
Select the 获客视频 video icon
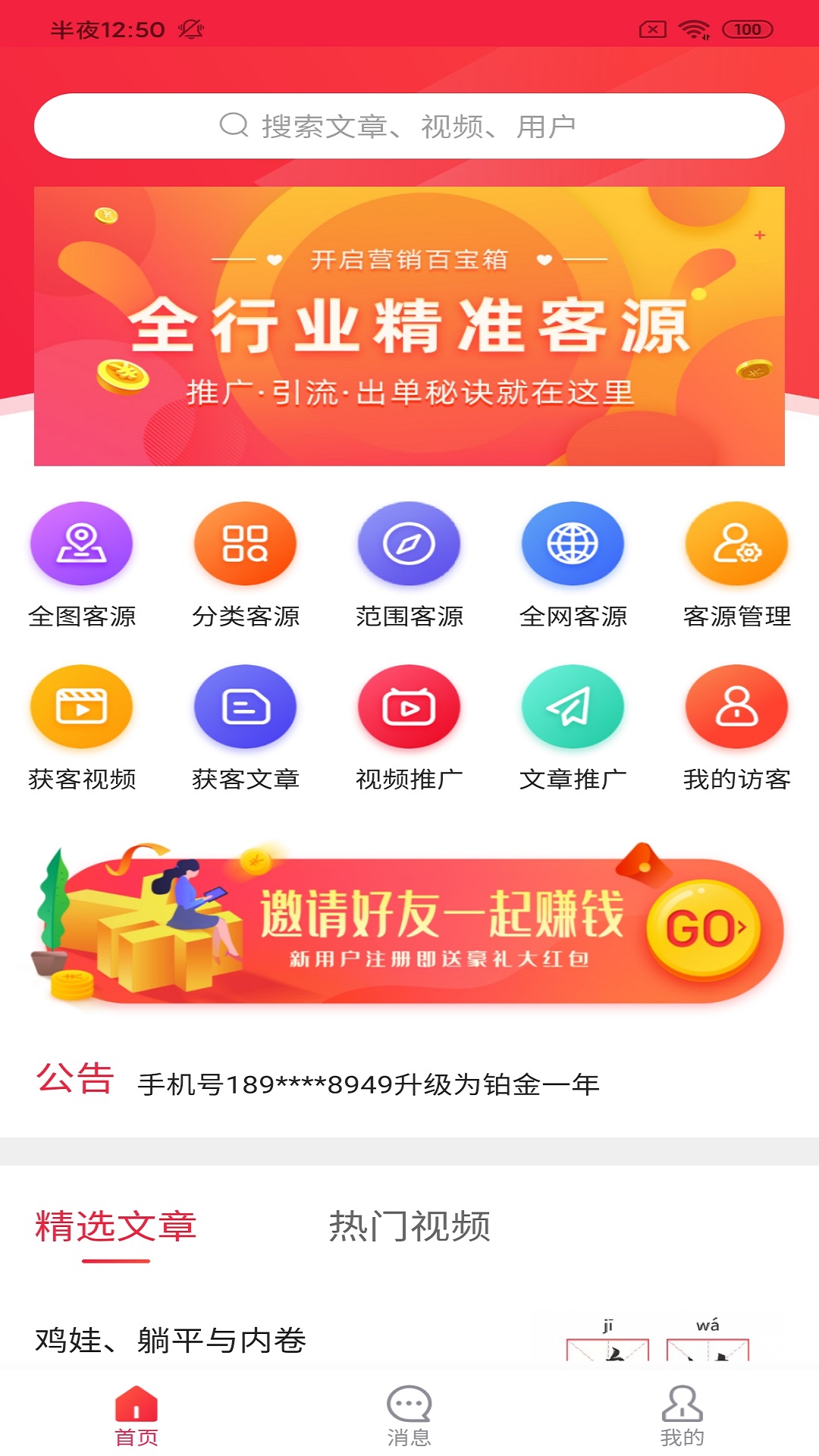(81, 707)
